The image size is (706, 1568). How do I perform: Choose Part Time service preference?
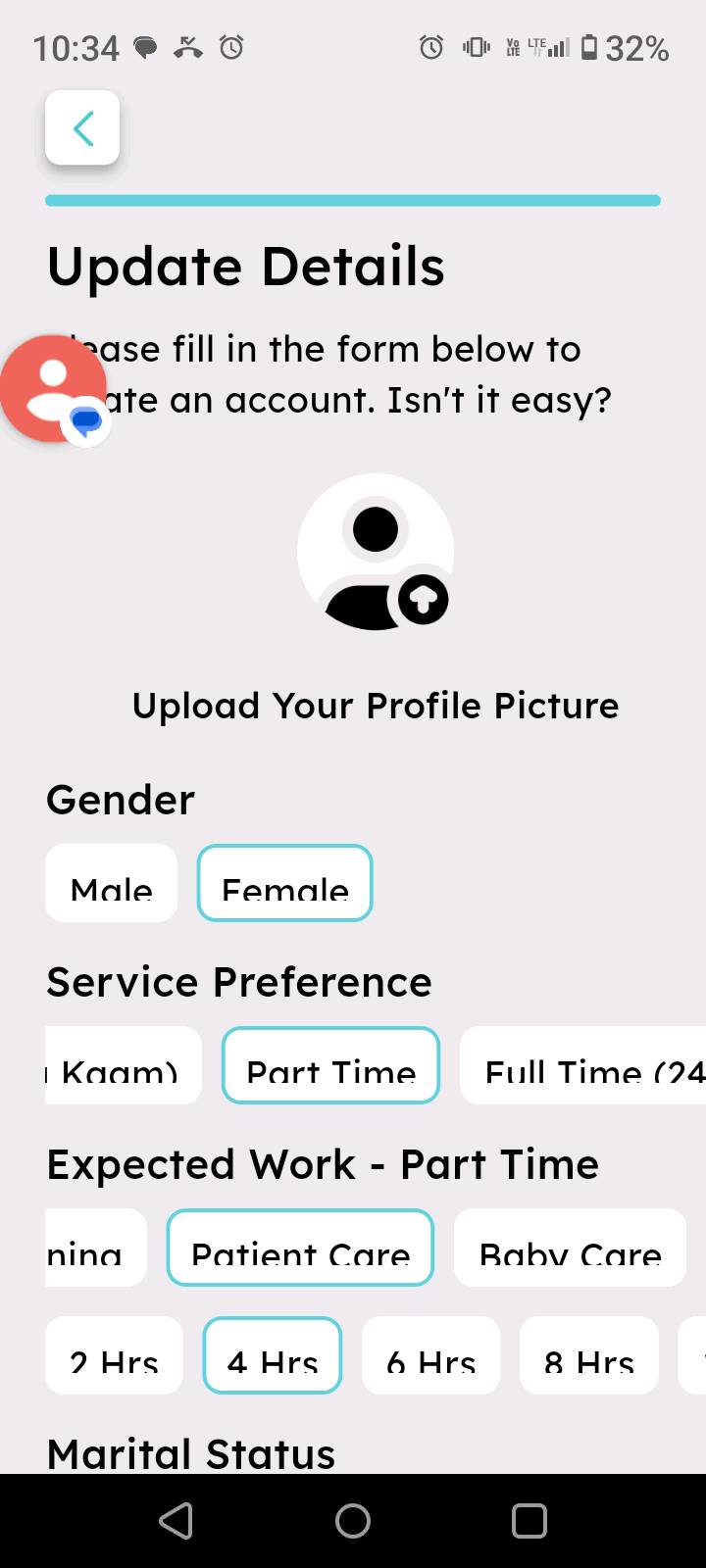(x=330, y=1065)
